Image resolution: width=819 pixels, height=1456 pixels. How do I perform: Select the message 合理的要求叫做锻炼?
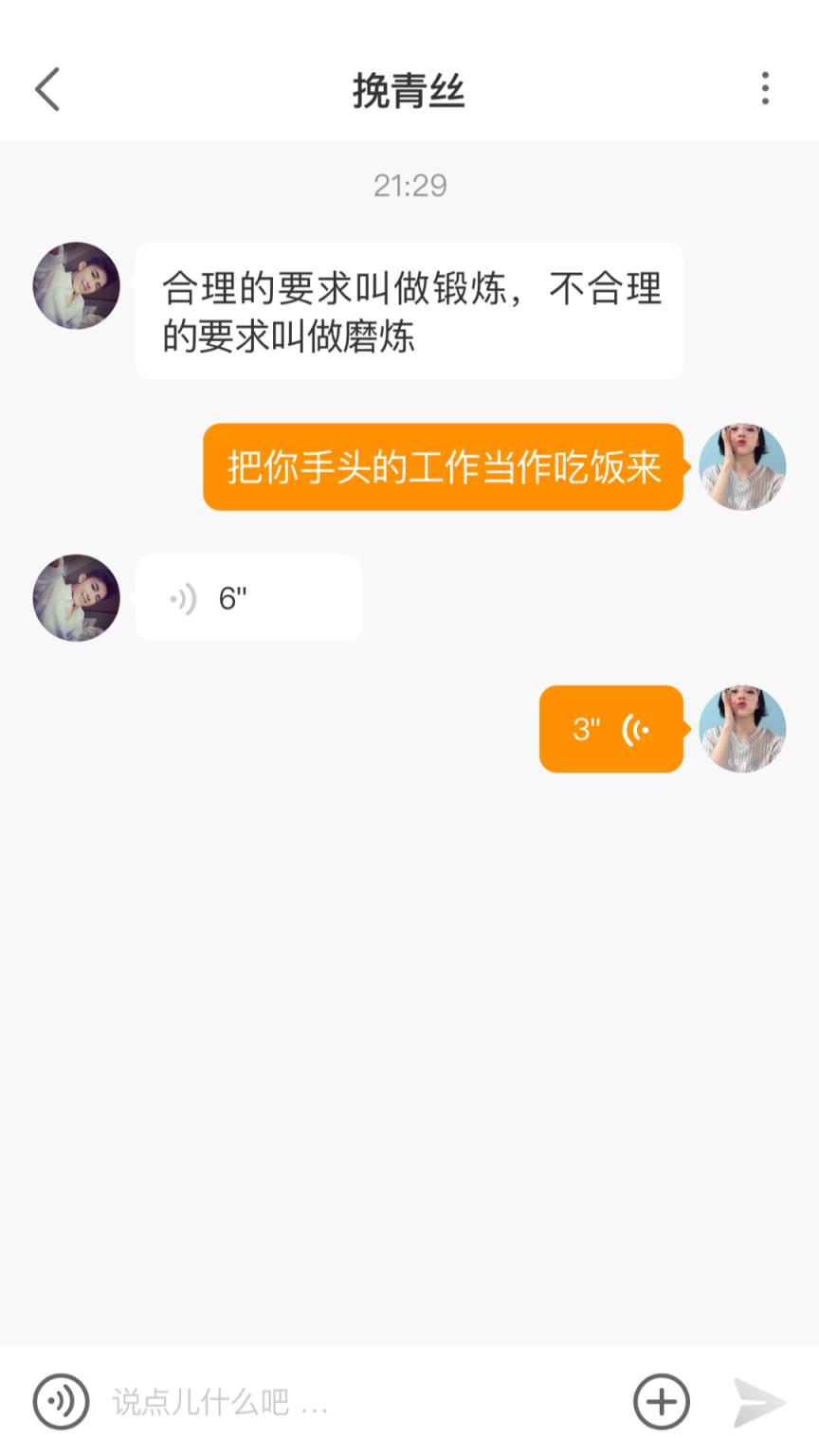(409, 310)
